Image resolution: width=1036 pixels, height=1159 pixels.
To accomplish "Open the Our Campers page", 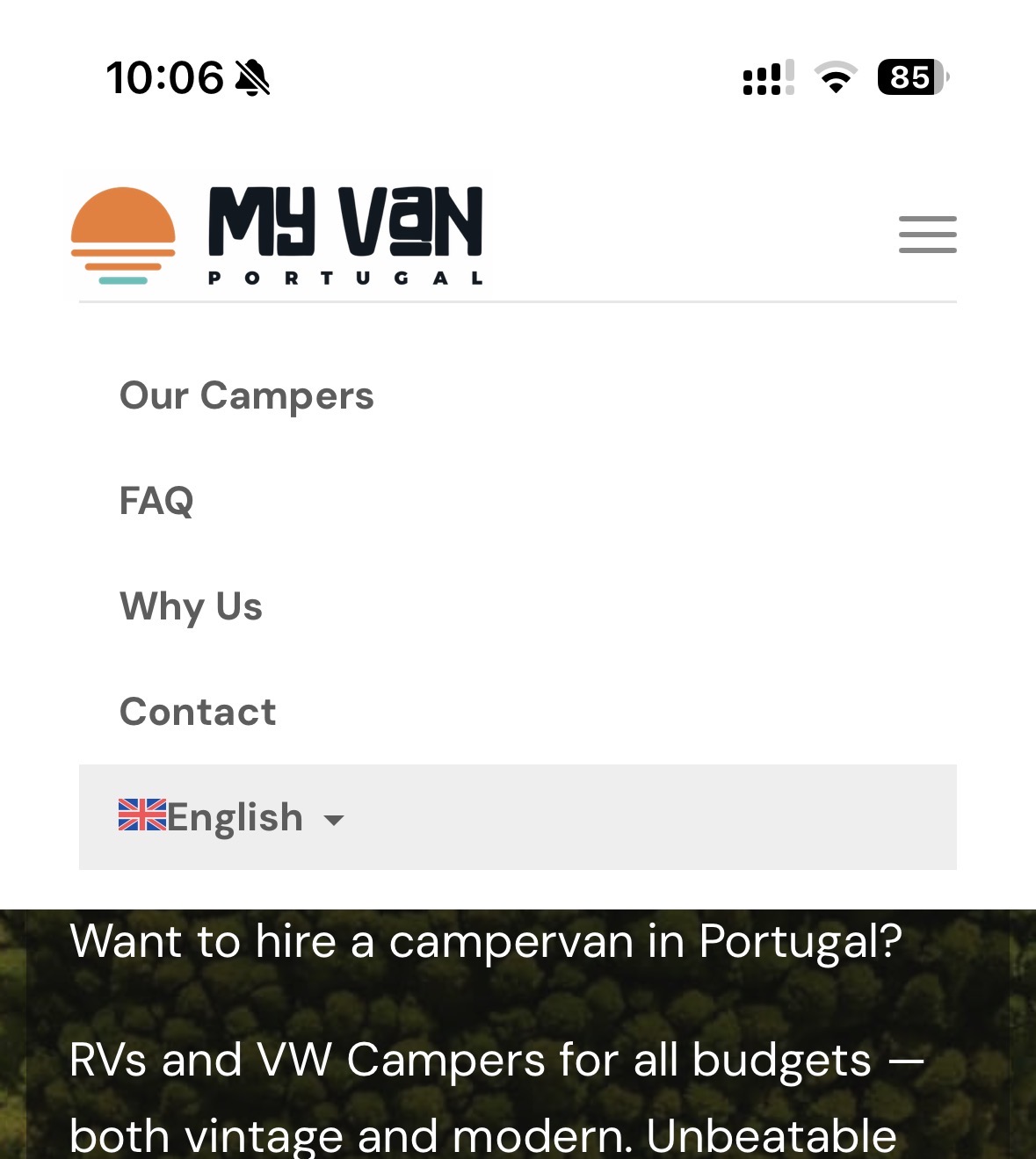I will click(246, 395).
